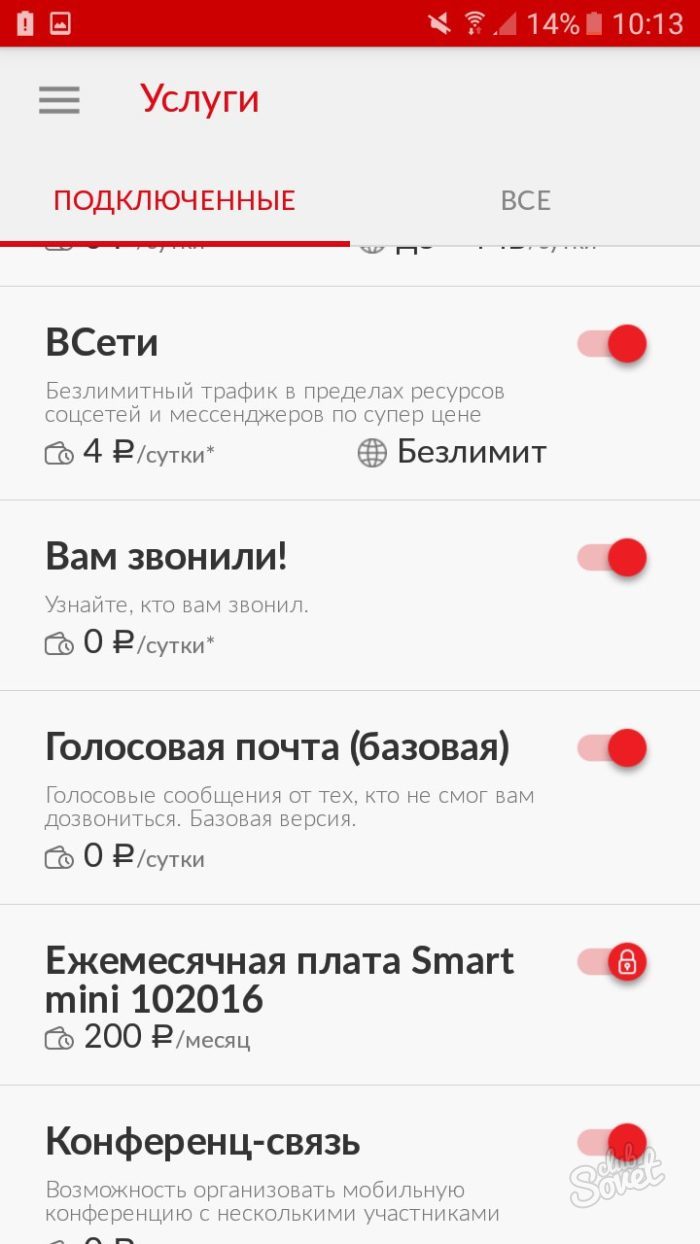
Task: Toggle Голосовая почта (базовая) off
Action: (612, 748)
